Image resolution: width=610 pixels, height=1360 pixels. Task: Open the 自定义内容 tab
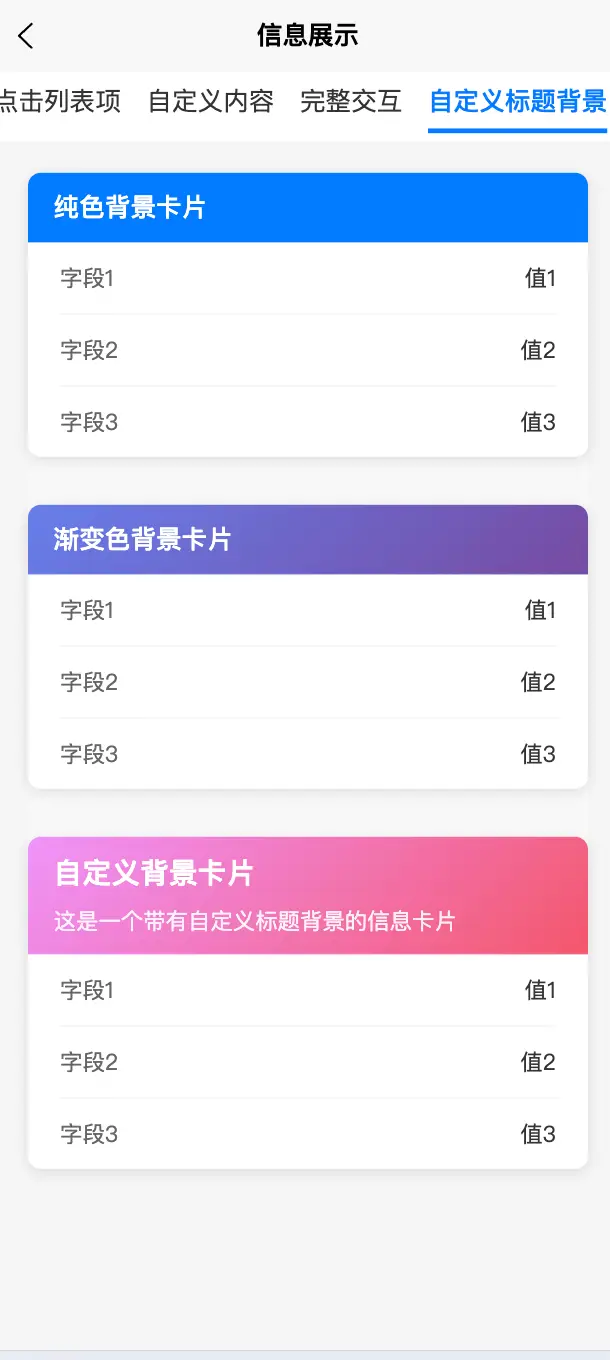point(211,101)
